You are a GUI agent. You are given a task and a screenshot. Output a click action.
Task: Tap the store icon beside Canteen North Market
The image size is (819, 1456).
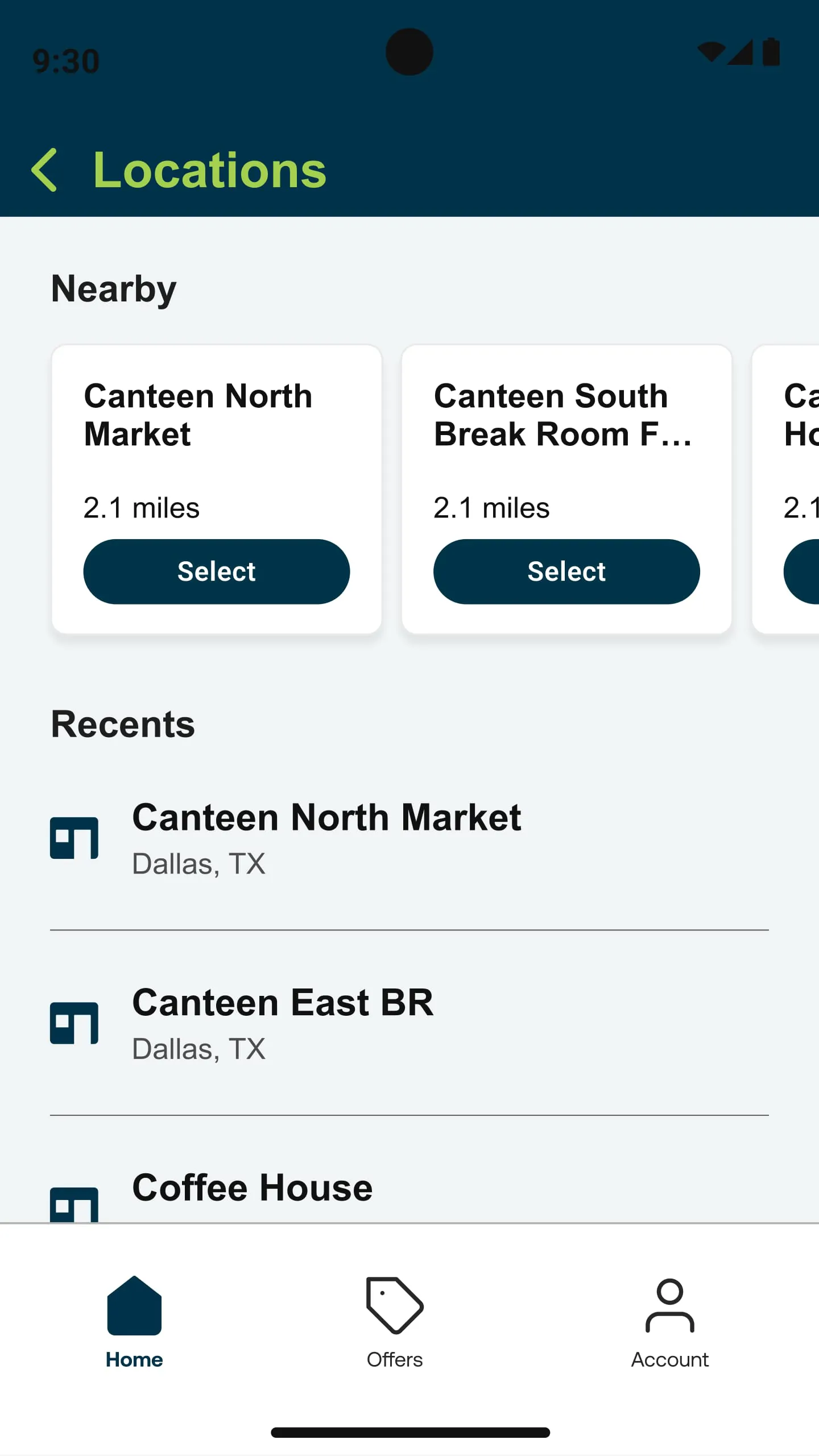75,838
